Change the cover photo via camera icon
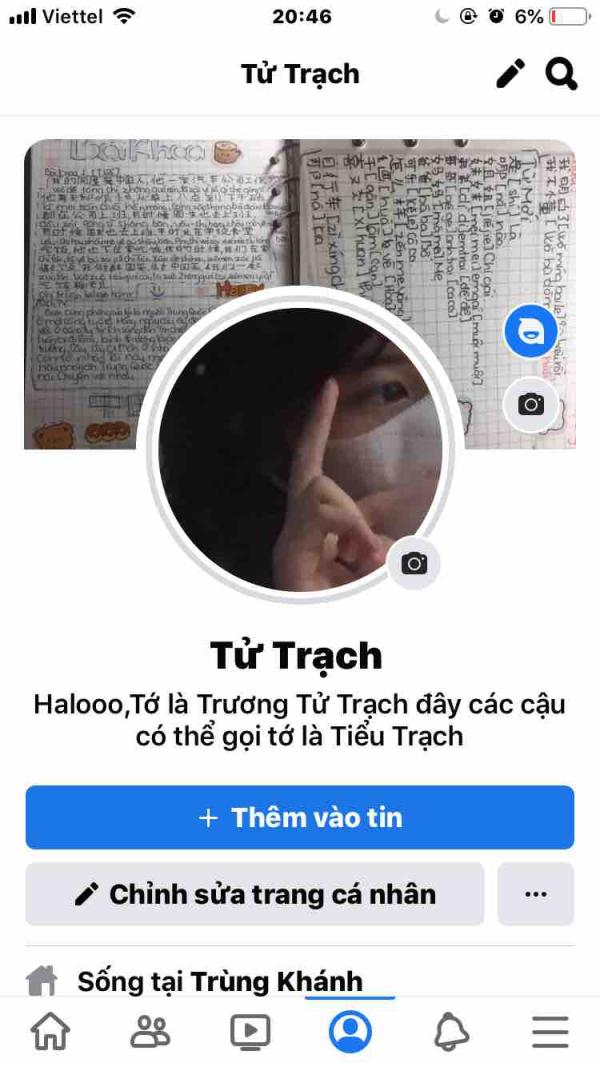Screen dimensions: 600x1067 pyautogui.click(x=531, y=404)
